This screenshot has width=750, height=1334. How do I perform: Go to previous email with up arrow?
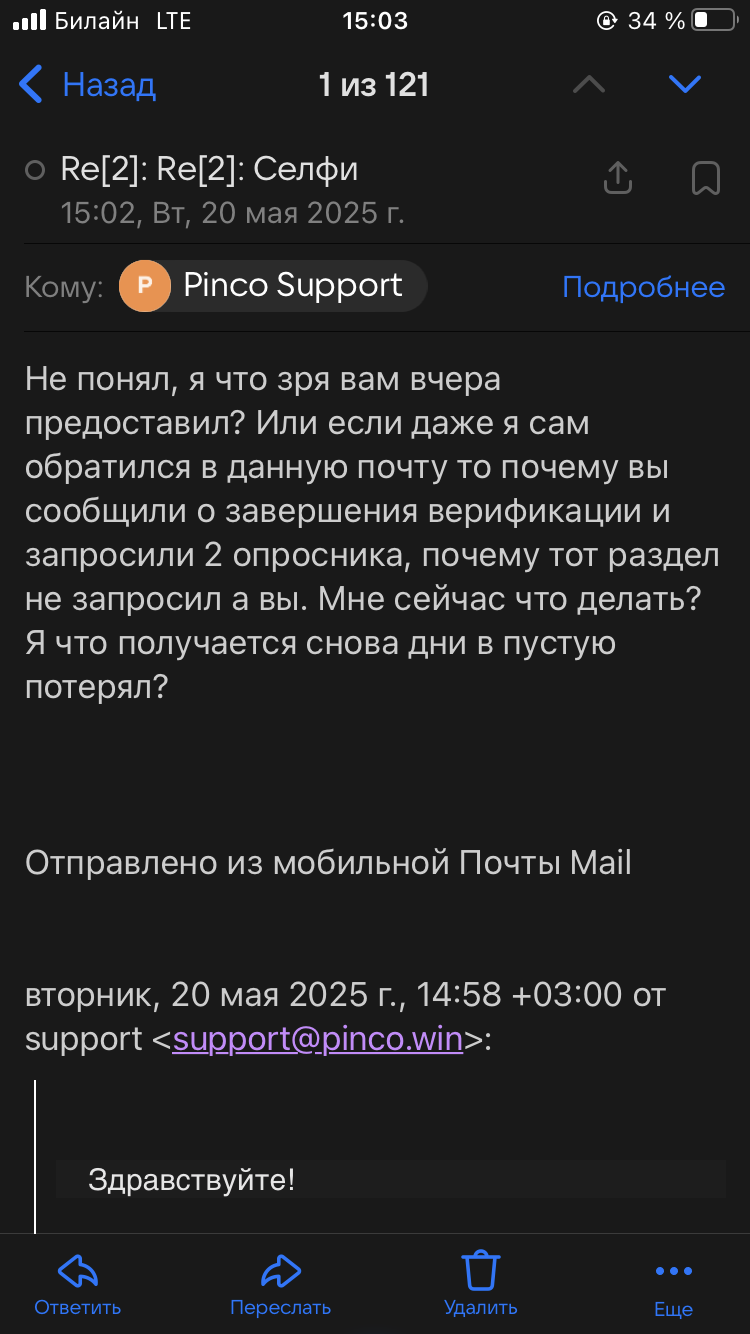point(589,85)
